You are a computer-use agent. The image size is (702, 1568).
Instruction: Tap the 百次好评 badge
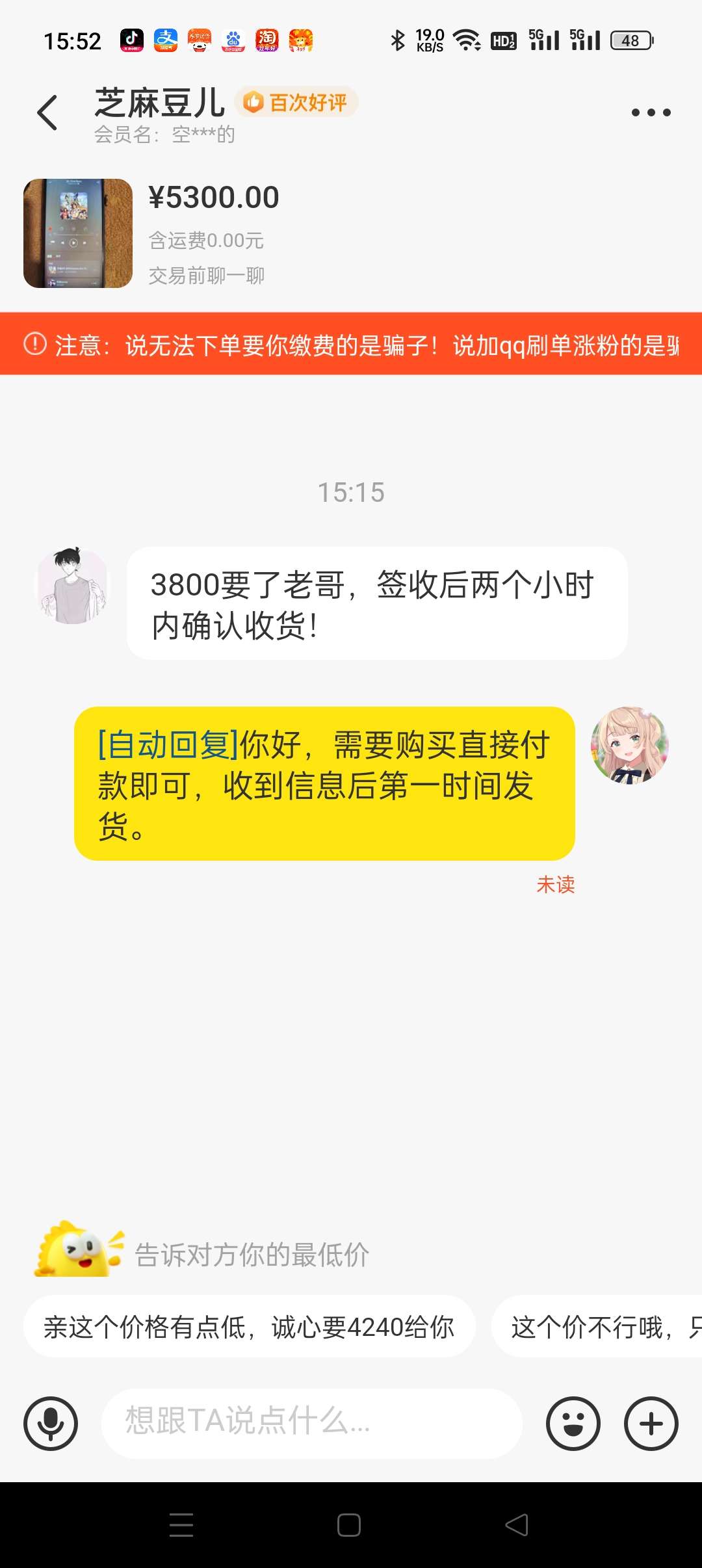(x=296, y=102)
